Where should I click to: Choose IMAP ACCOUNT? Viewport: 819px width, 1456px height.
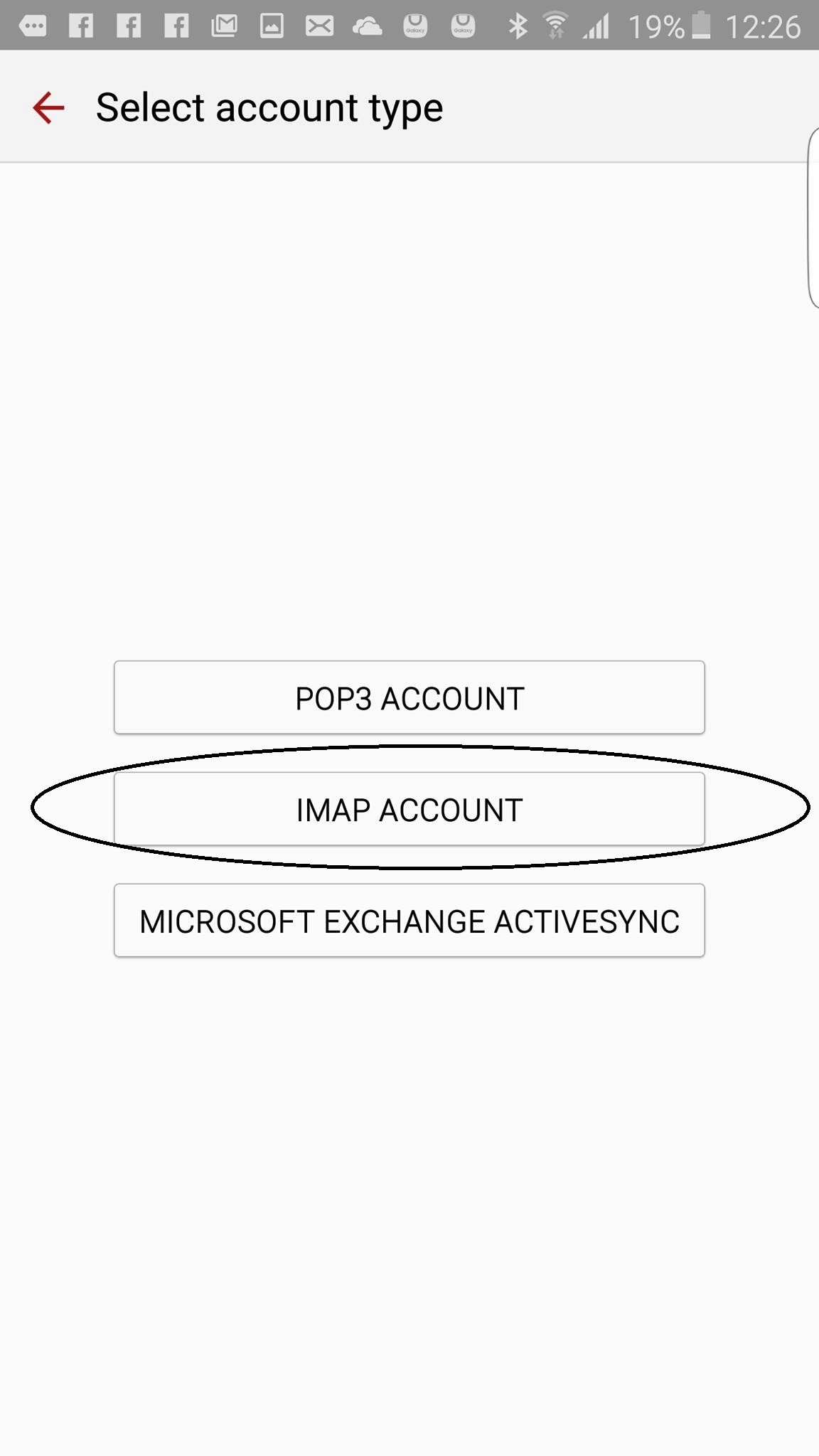pos(409,809)
